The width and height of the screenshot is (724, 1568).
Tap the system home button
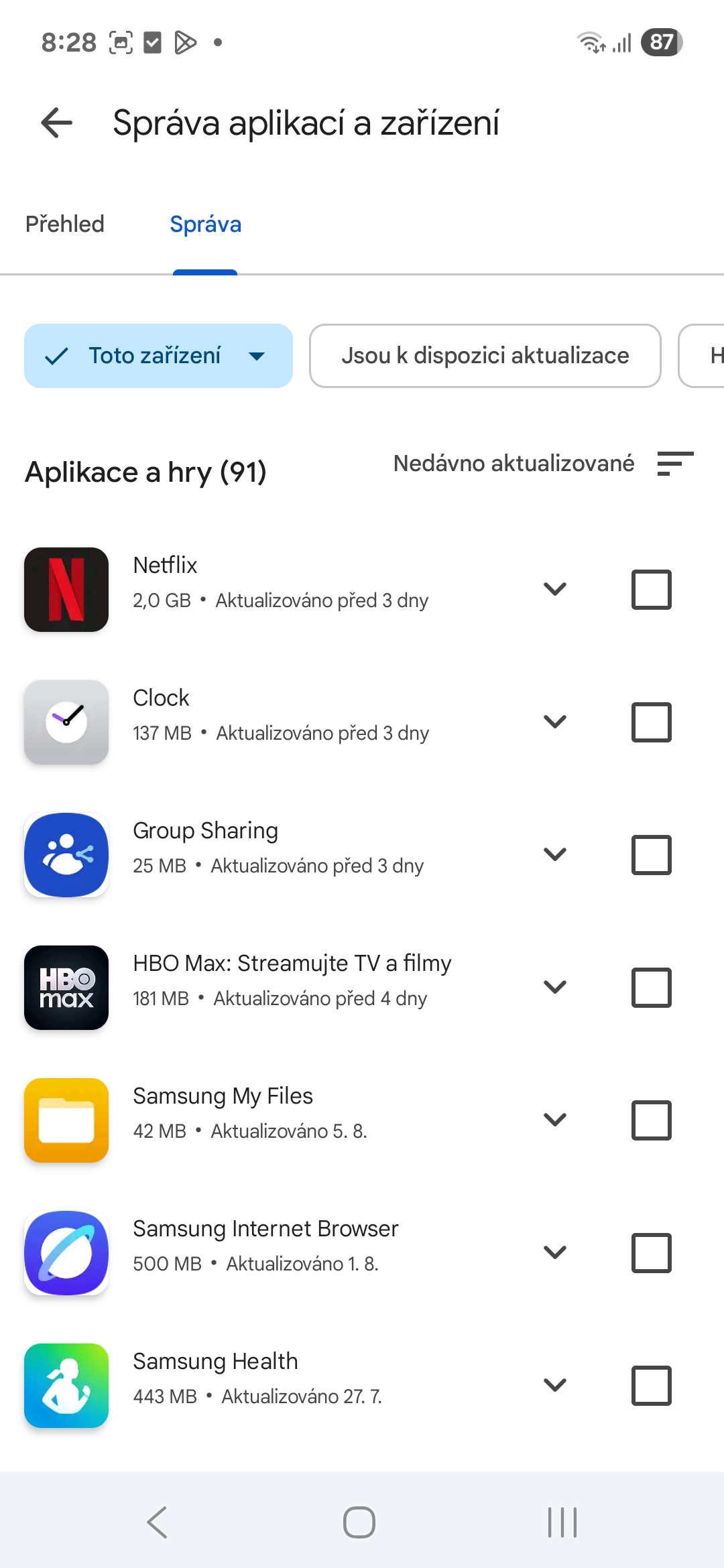[359, 1522]
